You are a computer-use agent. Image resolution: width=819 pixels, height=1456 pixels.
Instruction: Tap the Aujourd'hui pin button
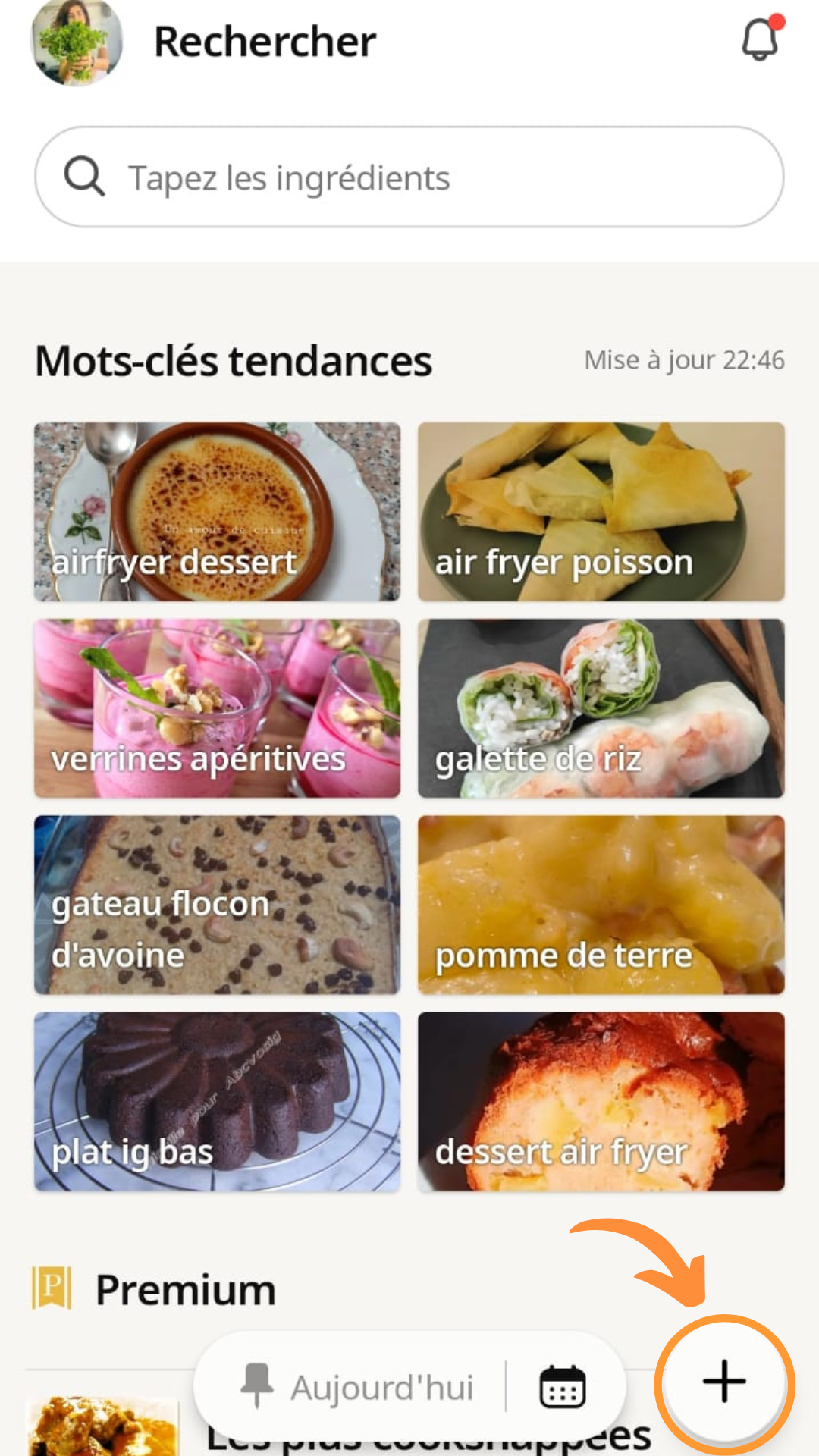pos(356,1387)
